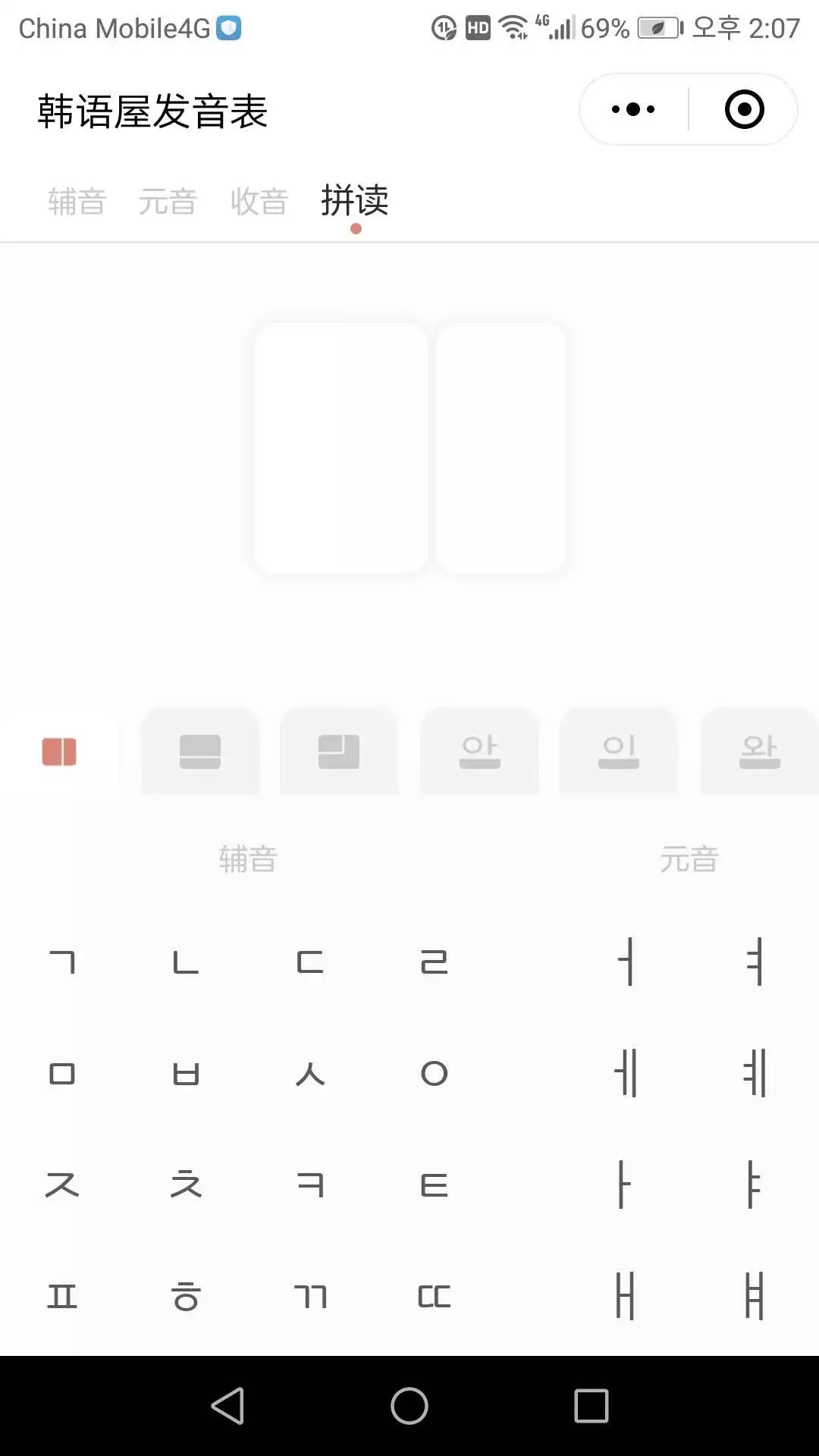Tap the 拼读 tab label
This screenshot has height=1456, width=819.
point(354,201)
